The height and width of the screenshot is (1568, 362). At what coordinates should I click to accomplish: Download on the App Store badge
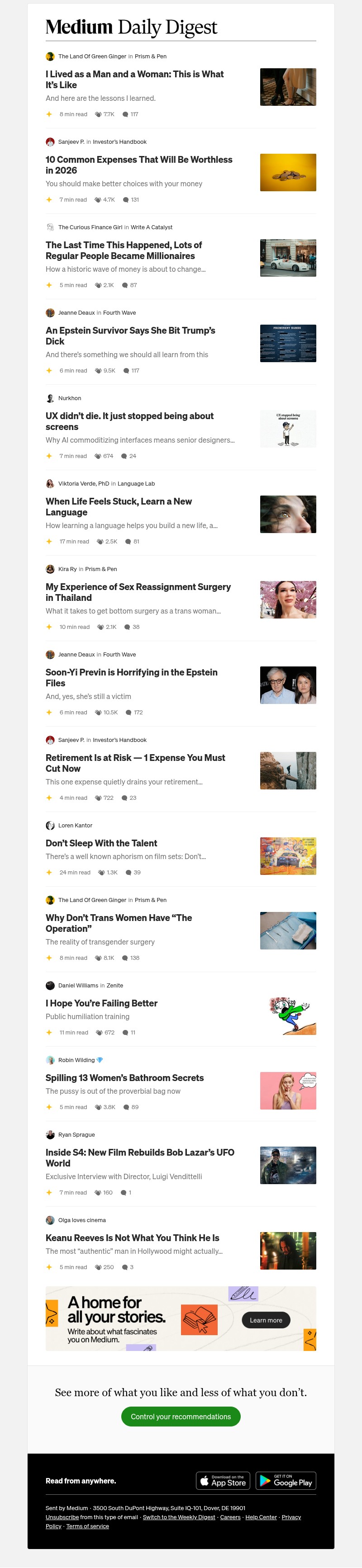[223, 1480]
